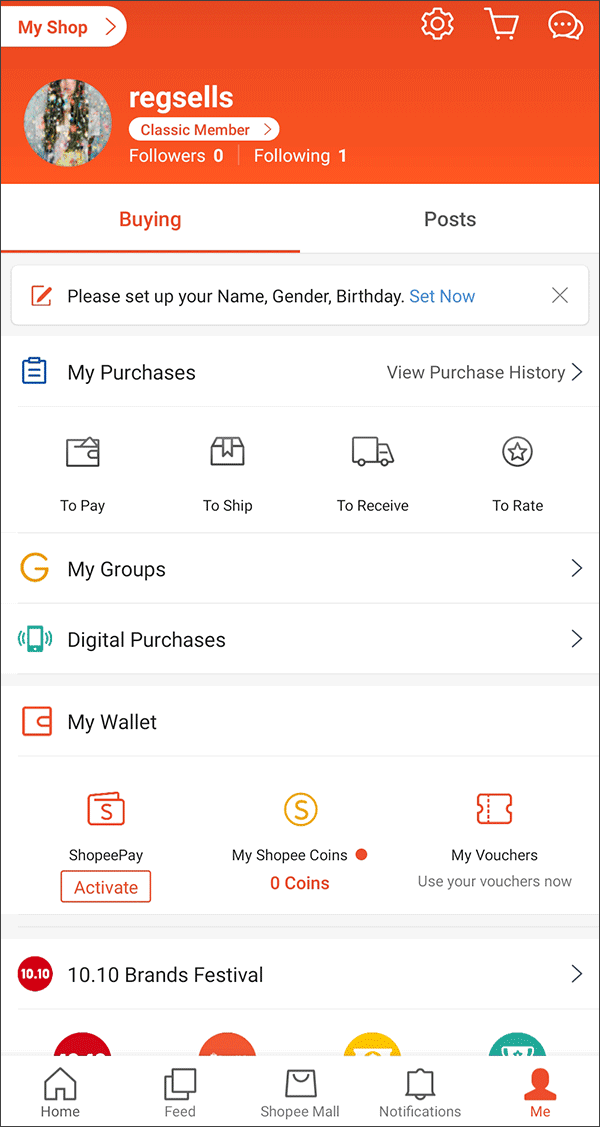The width and height of the screenshot is (600, 1127).
Task: Open My Vouchers
Action: click(494, 841)
